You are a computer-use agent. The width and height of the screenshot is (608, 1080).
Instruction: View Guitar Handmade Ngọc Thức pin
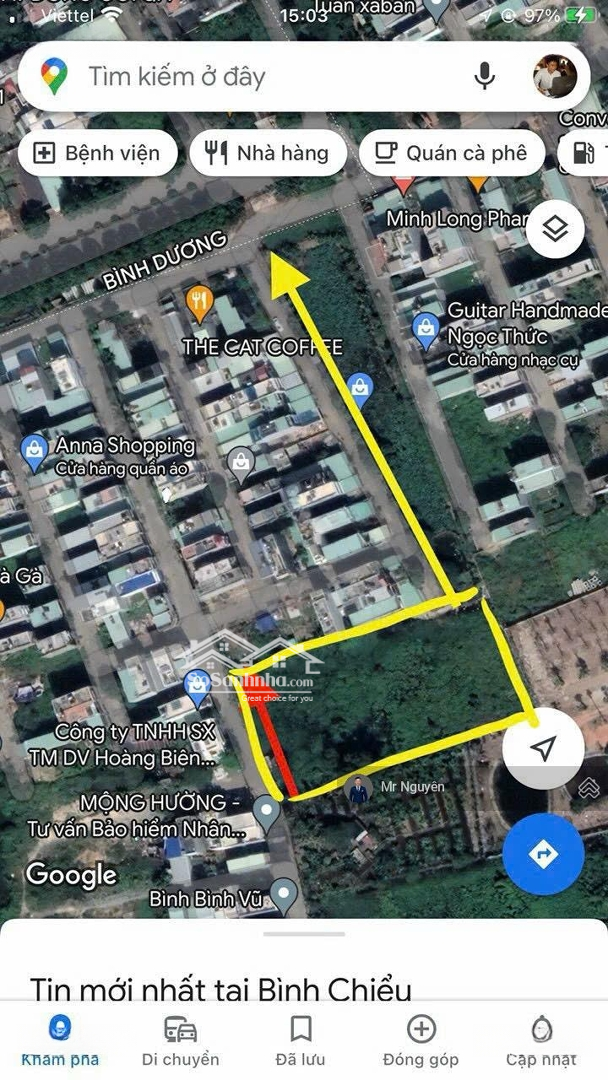tap(426, 329)
